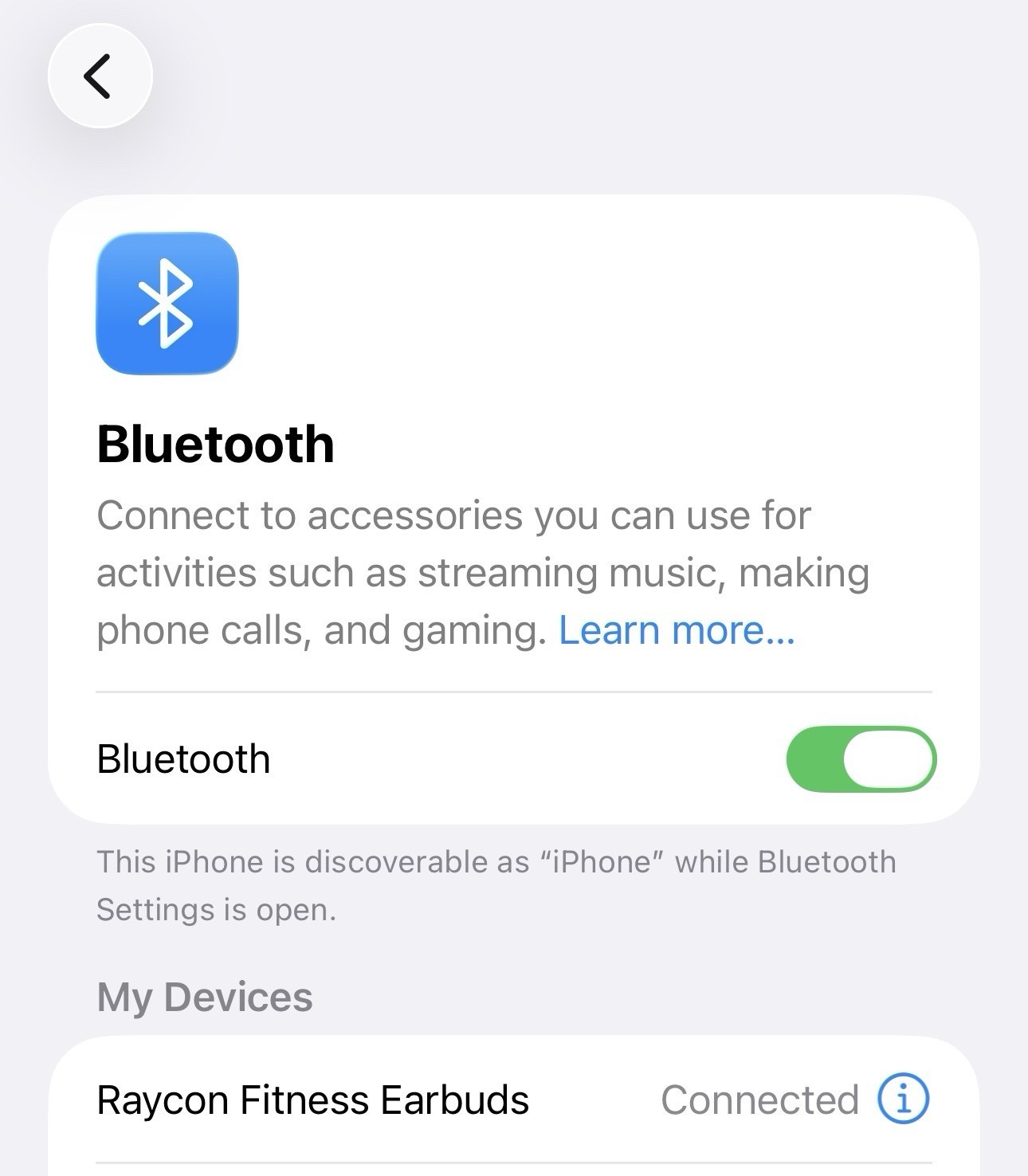
Task: Turn off the Bluetooth switch
Action: [861, 759]
